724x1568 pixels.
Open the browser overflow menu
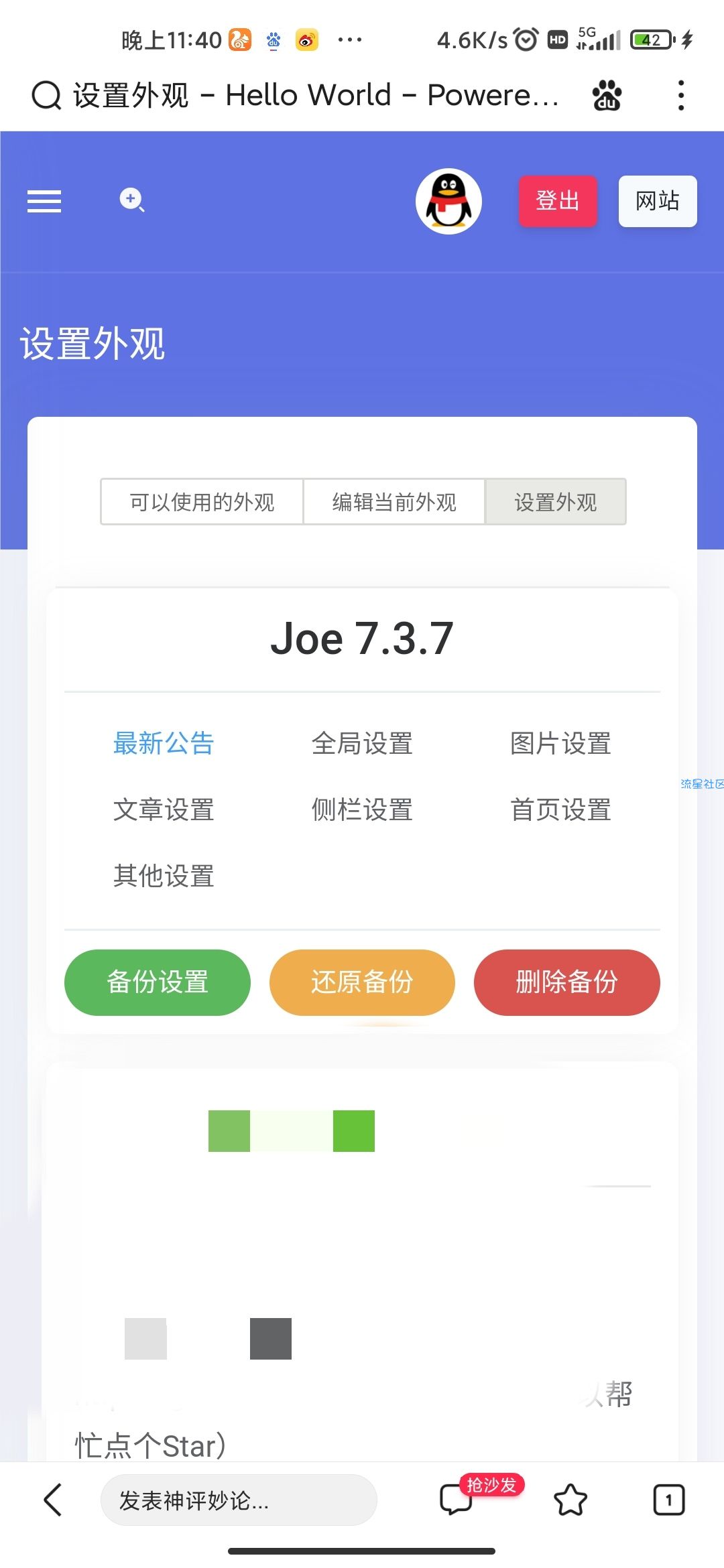680,95
